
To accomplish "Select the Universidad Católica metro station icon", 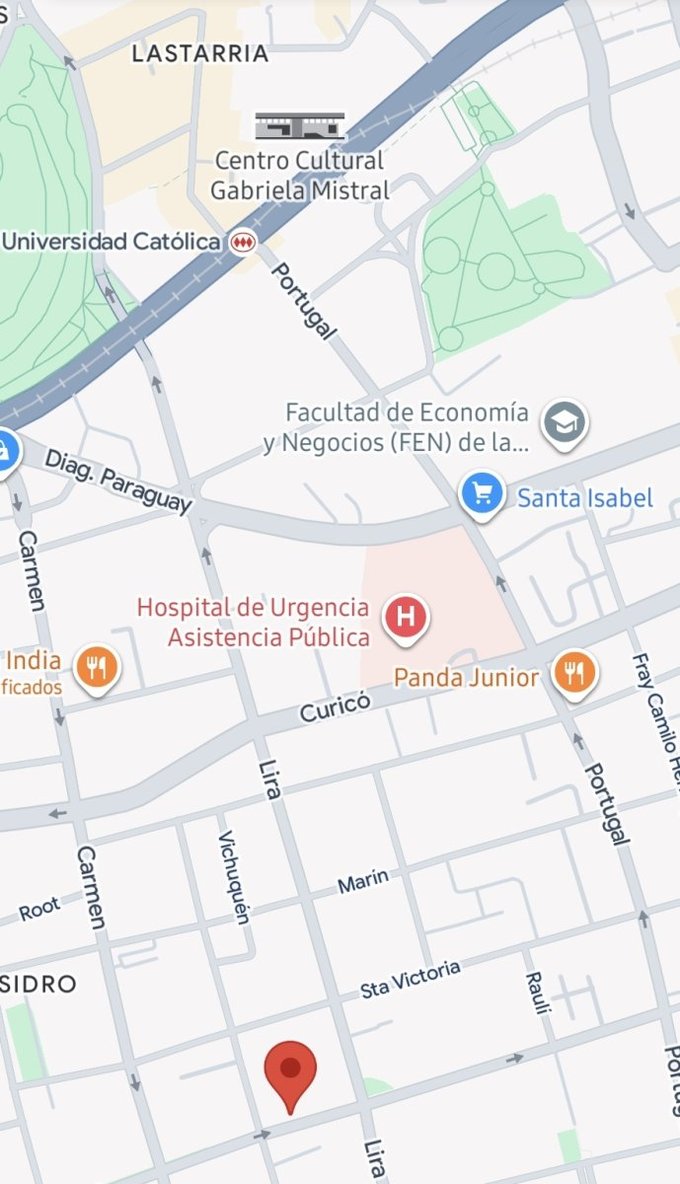I will (242, 242).
